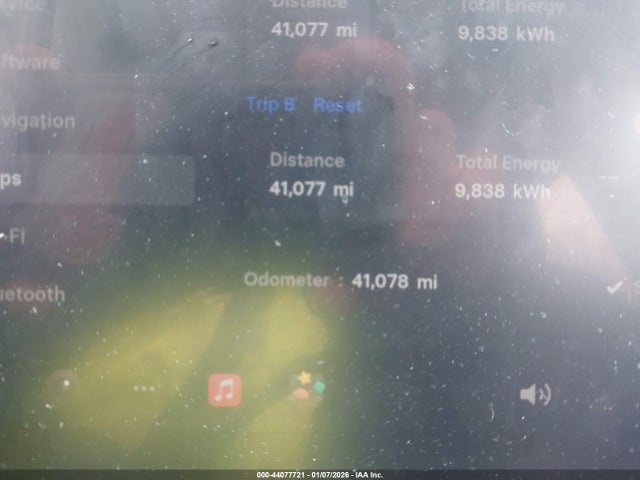
Task: Open the Wi-Fi settings
Action: 15,237
